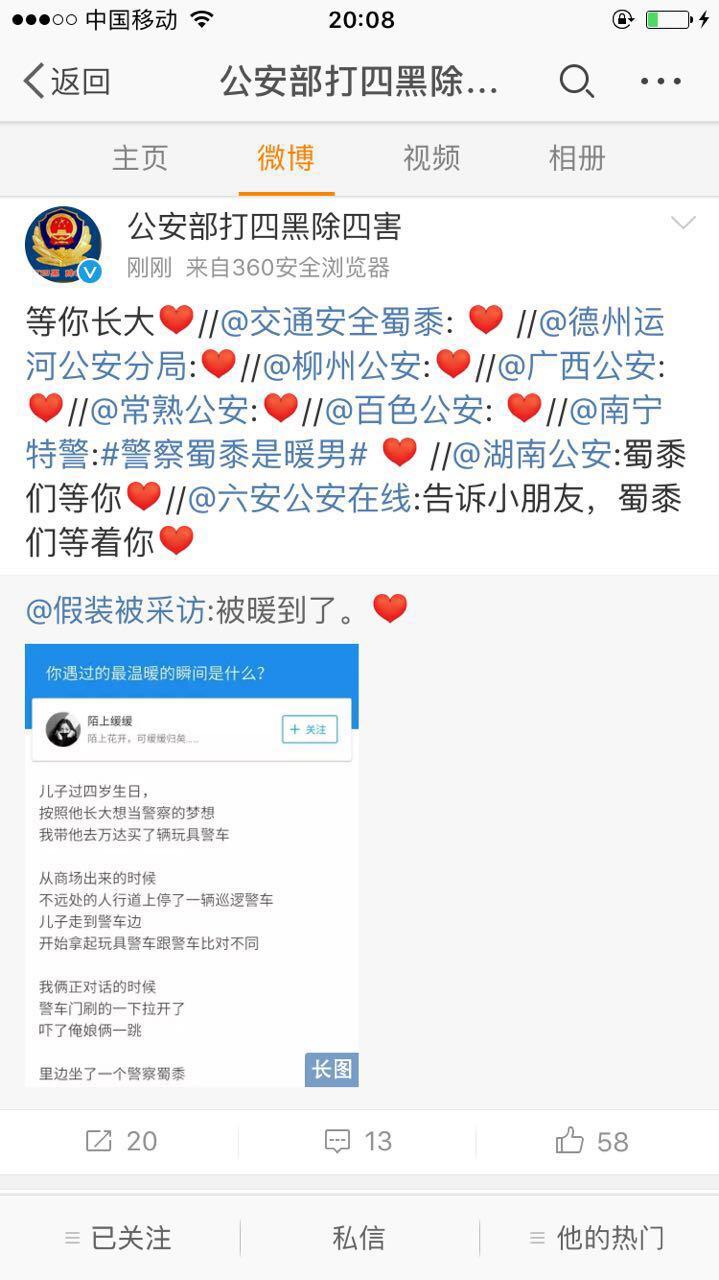The image size is (719, 1280).
Task: Visit the @湖南公安 mention
Action: pyautogui.click(x=532, y=453)
